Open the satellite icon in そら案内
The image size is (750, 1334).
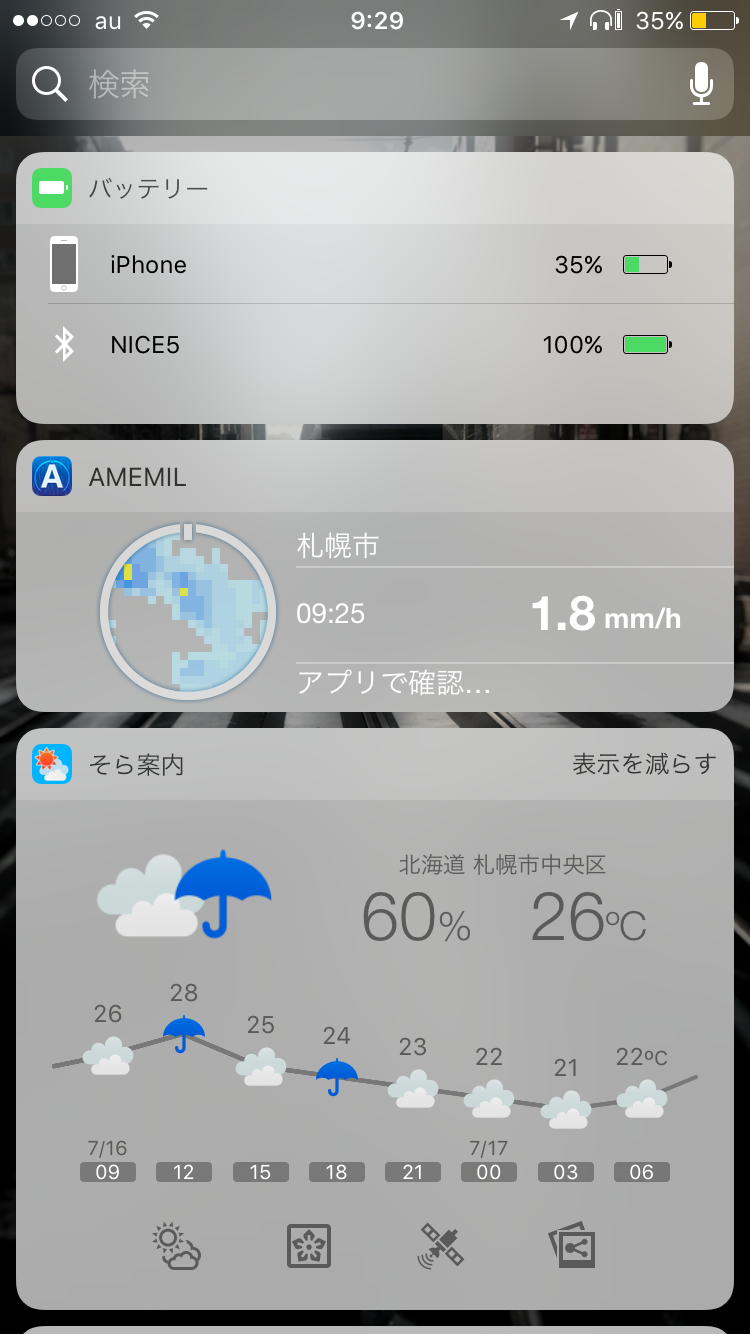click(441, 1246)
